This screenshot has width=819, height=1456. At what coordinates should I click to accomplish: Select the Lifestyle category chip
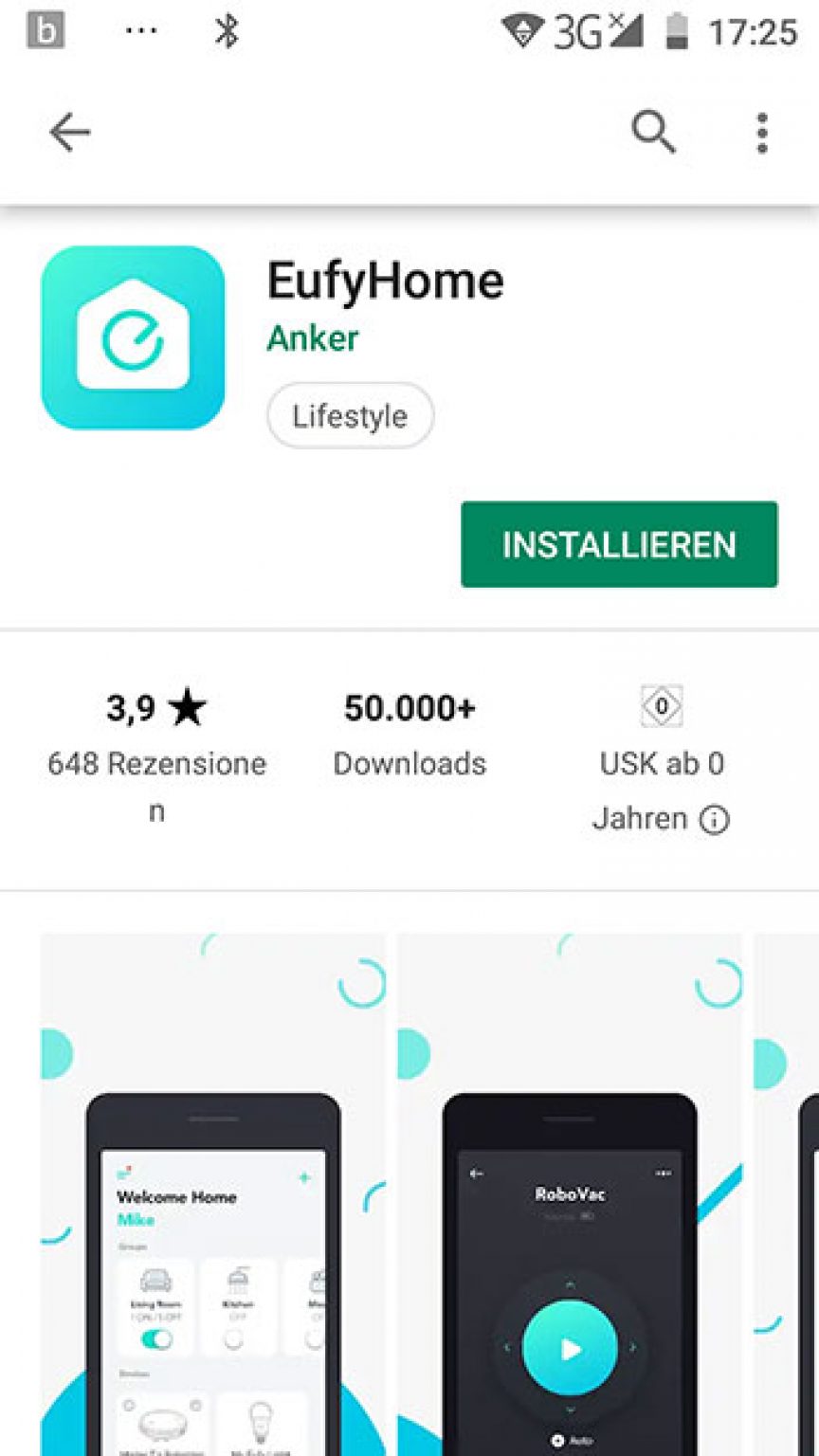pos(350,416)
